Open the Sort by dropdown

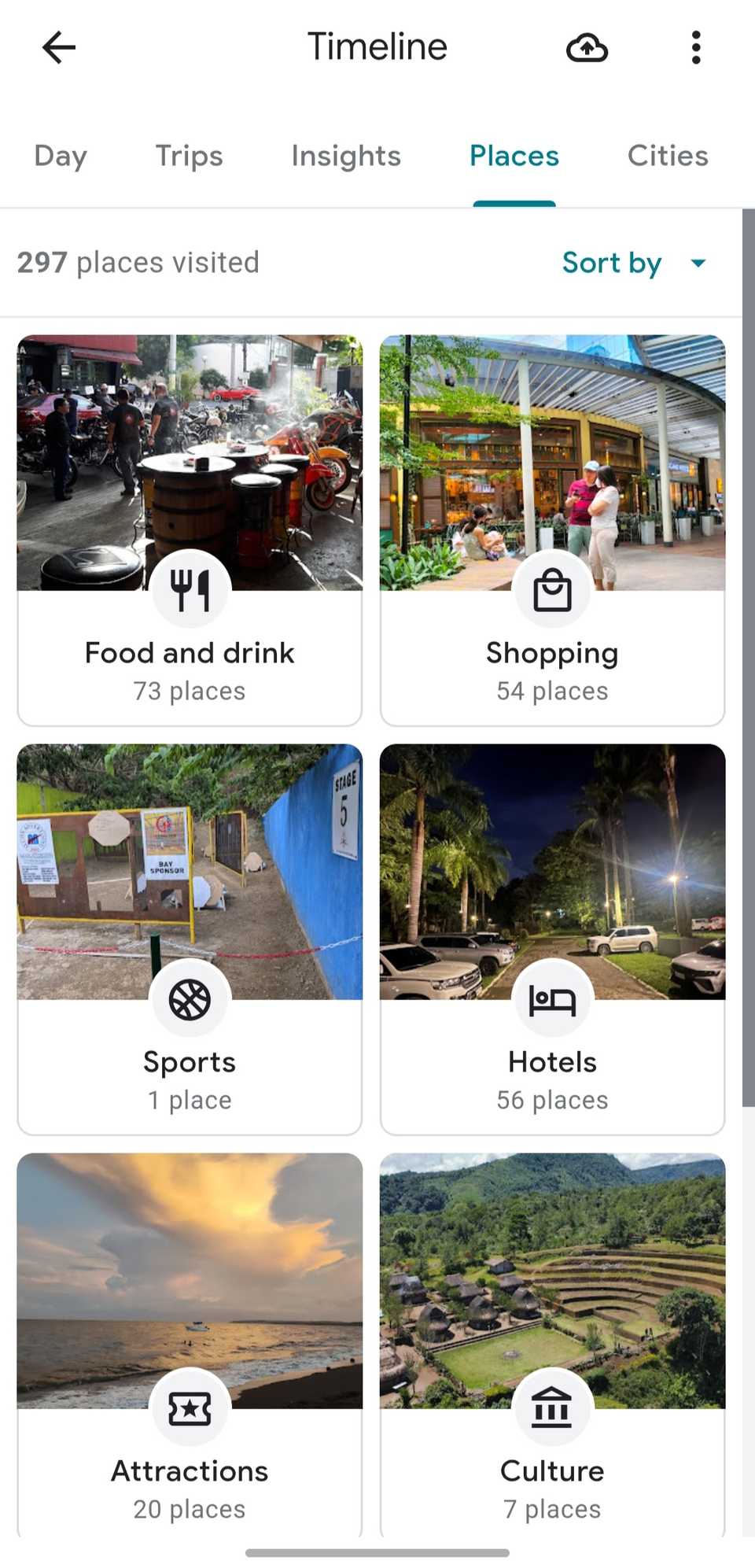613,263
